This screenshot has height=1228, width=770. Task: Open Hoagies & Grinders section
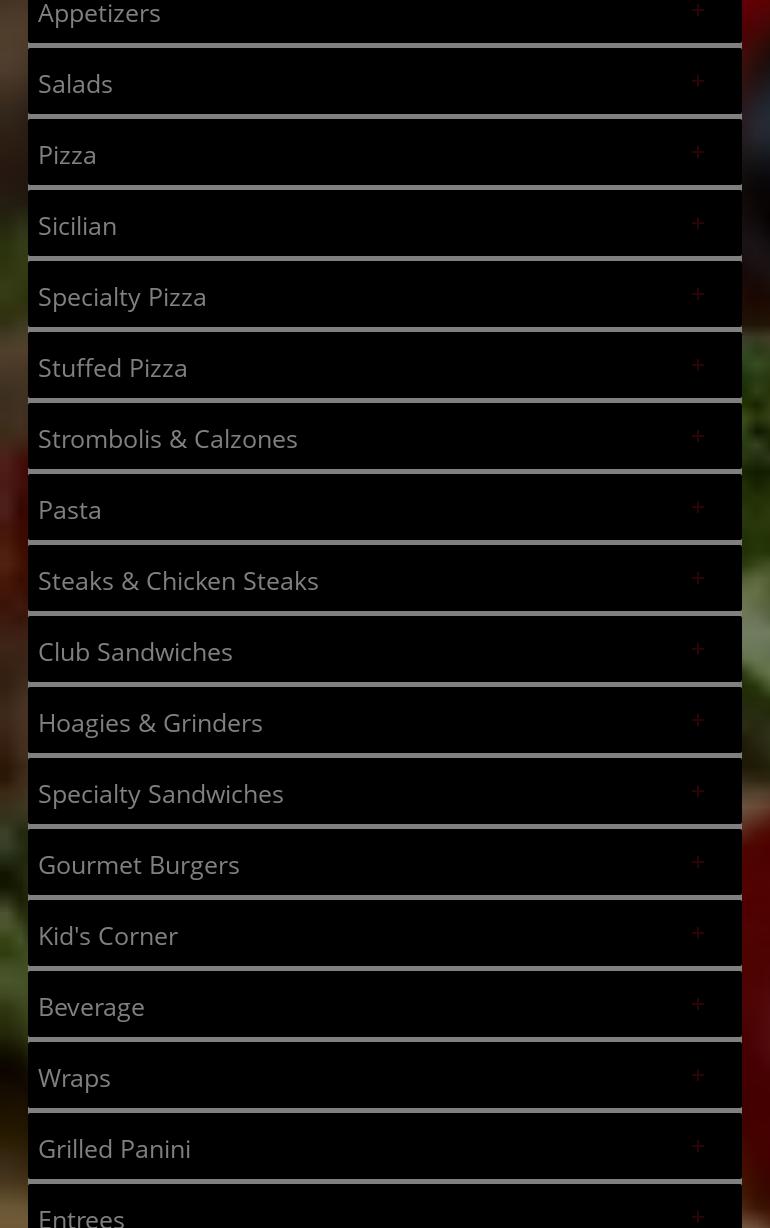384,722
